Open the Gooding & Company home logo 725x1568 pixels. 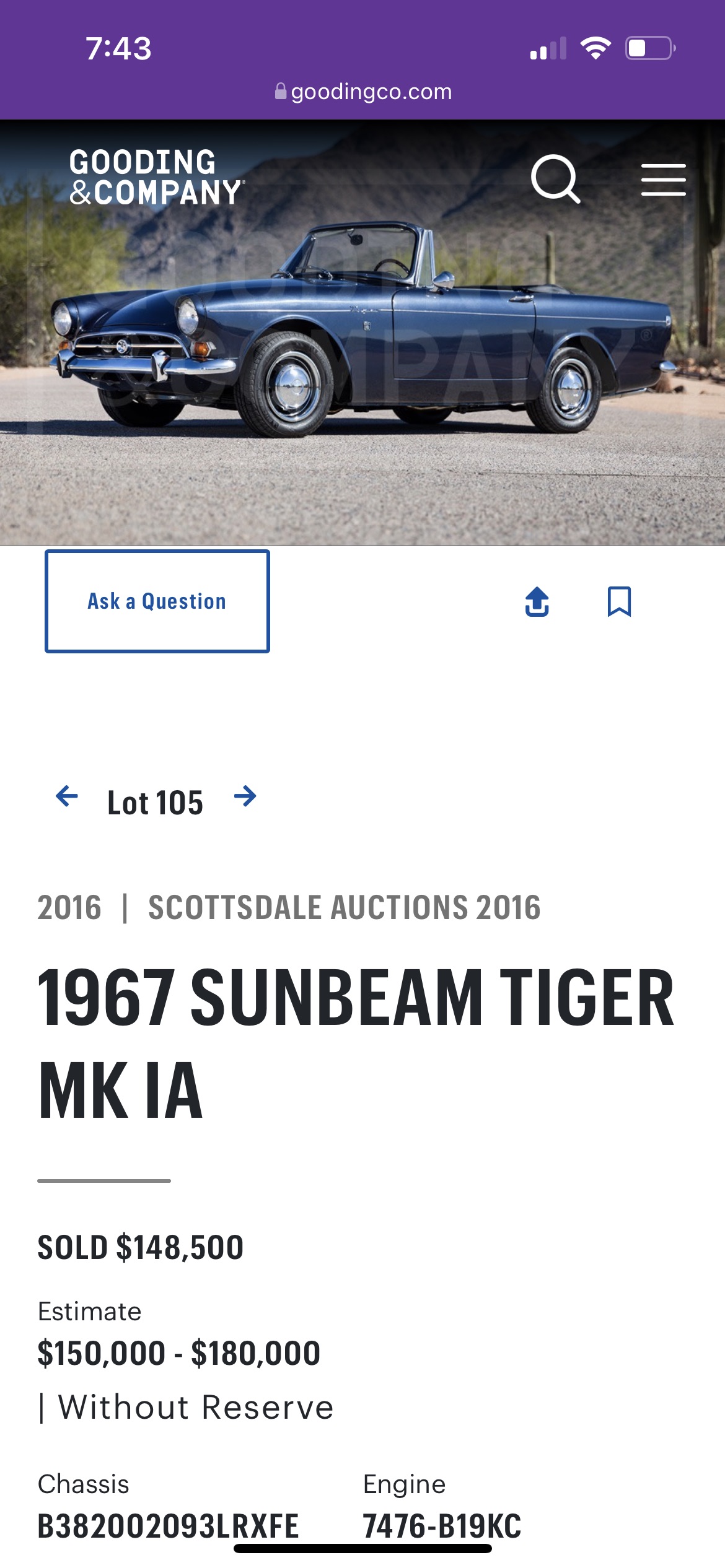pyautogui.click(x=155, y=178)
